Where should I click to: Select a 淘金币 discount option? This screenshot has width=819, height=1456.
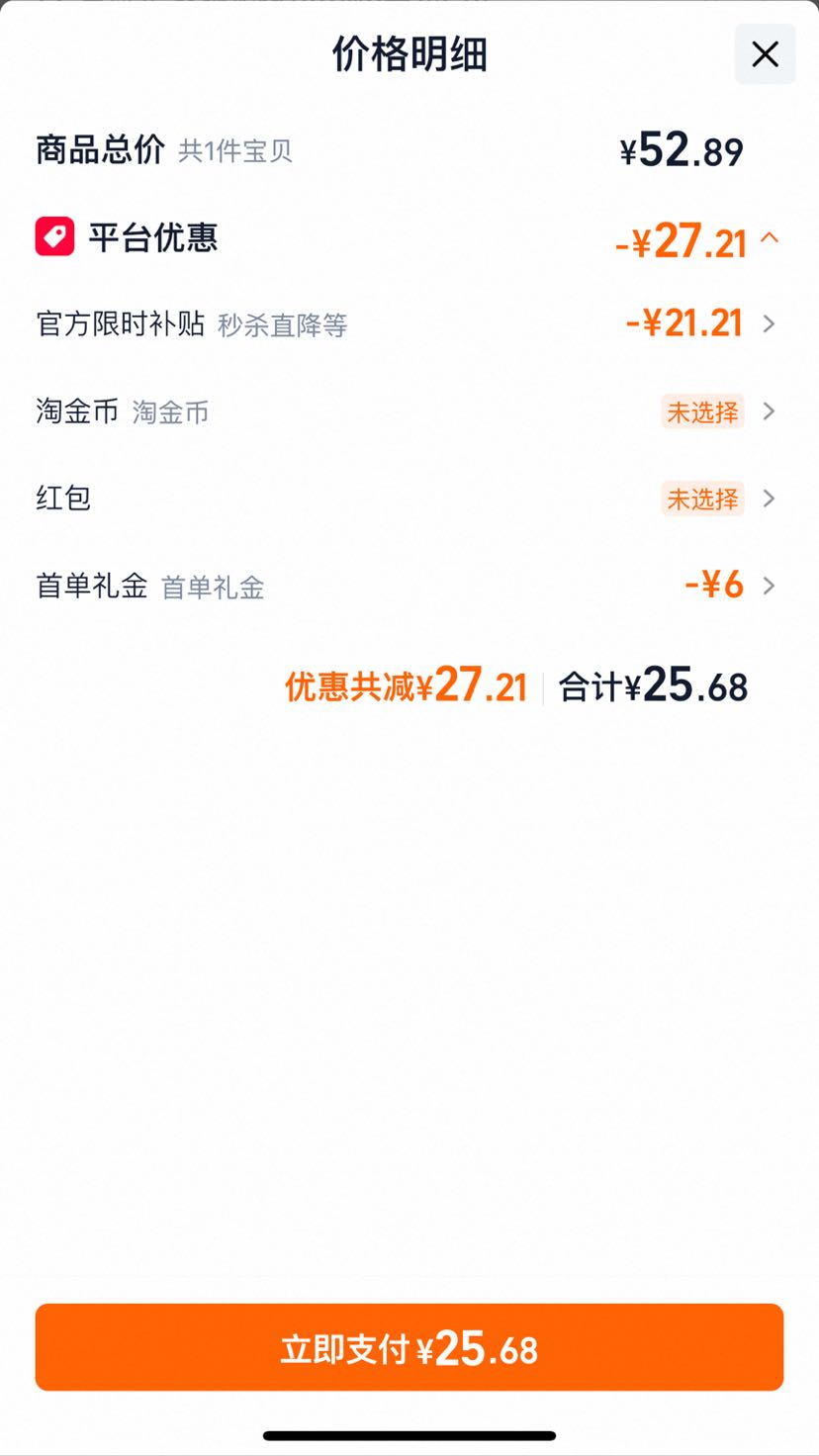tap(409, 411)
